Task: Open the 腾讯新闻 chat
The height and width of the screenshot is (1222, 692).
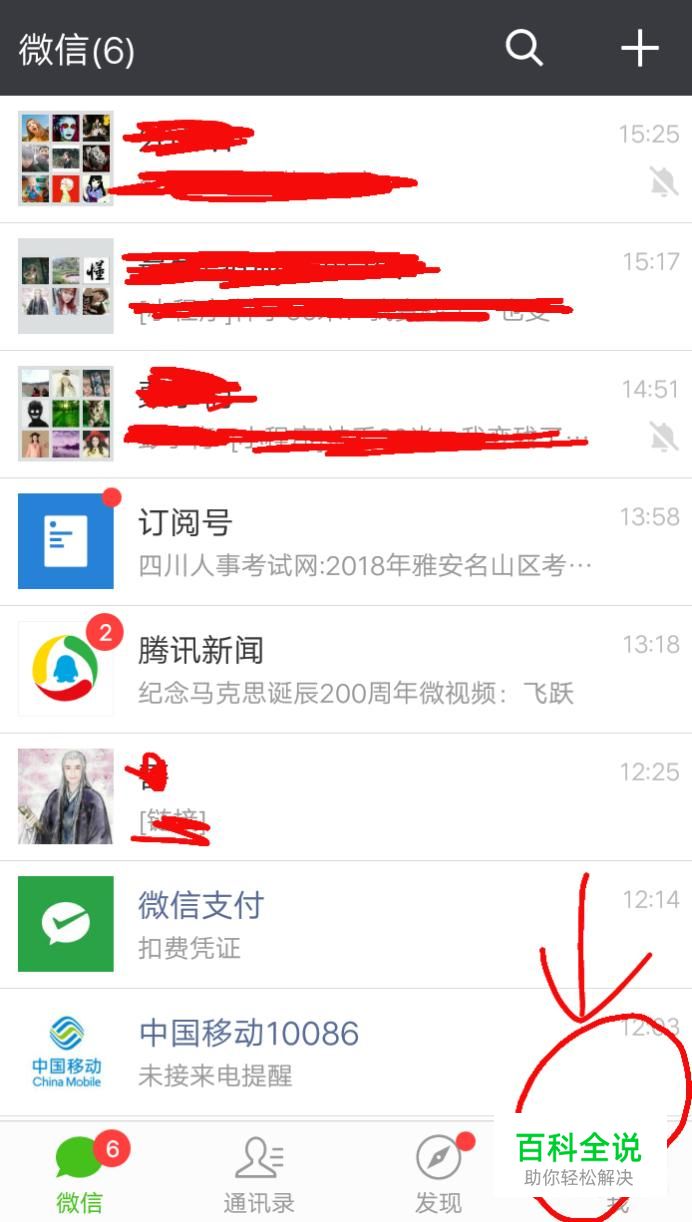Action: pyautogui.click(x=346, y=669)
